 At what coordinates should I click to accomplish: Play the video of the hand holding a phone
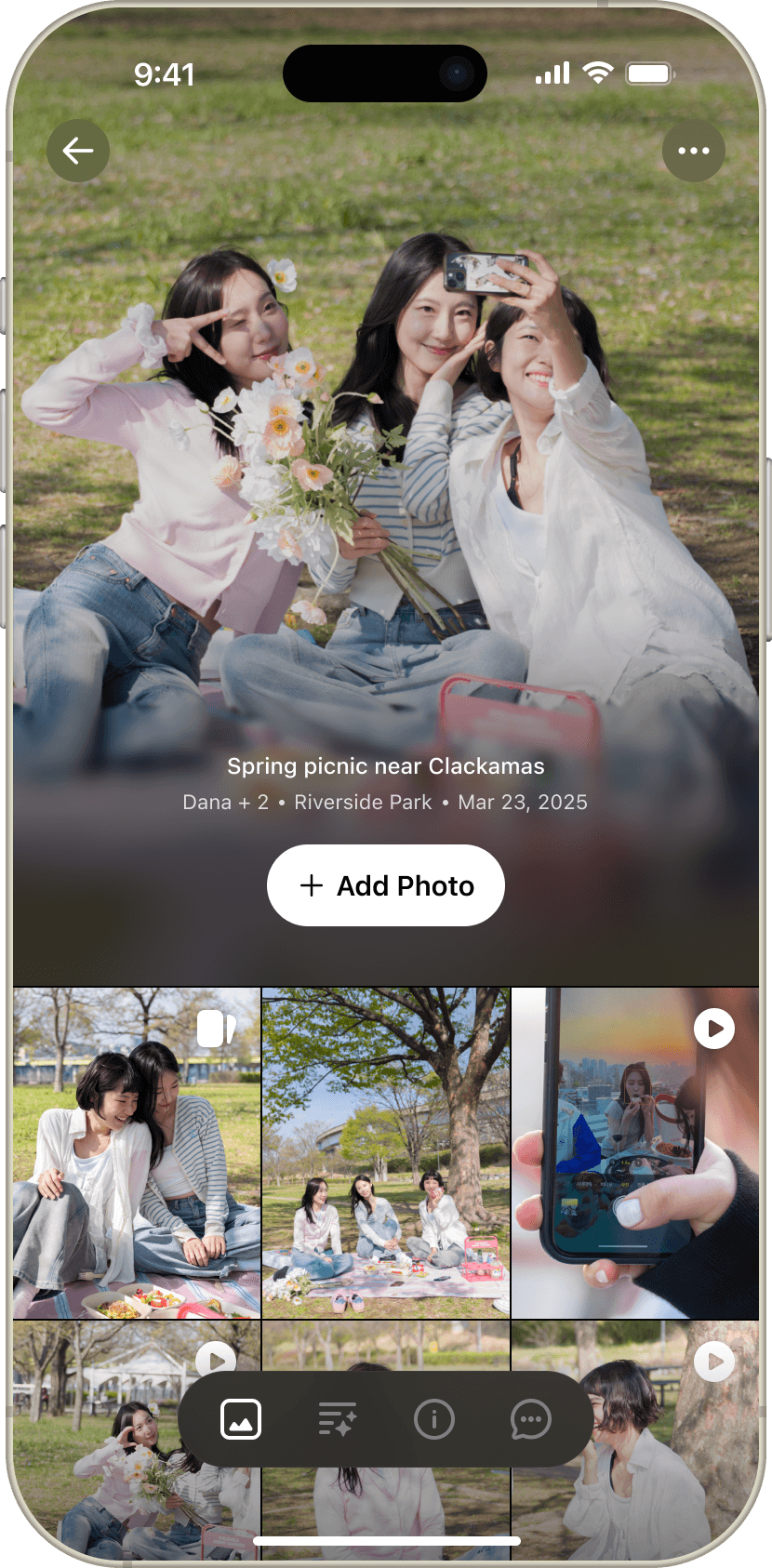coord(713,1029)
